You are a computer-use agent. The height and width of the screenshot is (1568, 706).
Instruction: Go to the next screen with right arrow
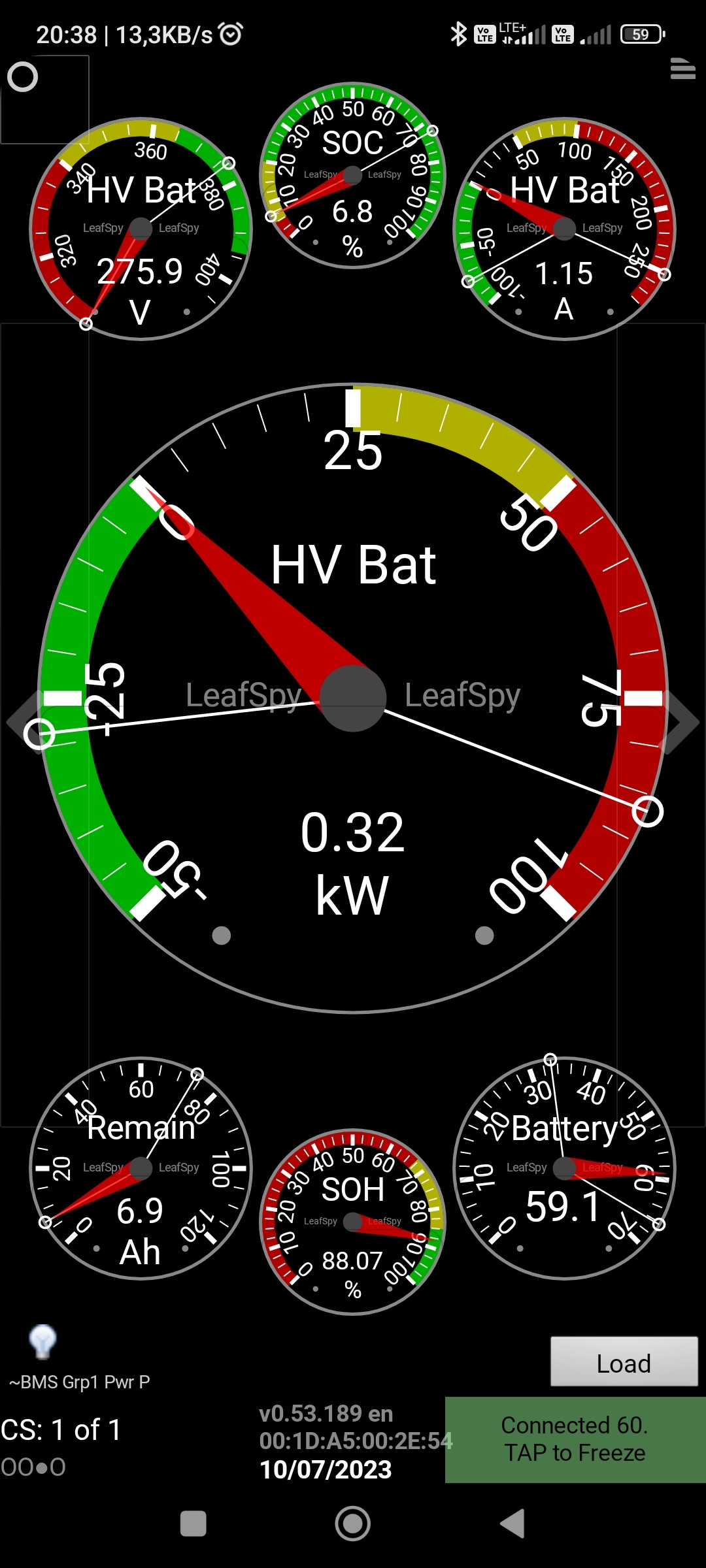(684, 721)
